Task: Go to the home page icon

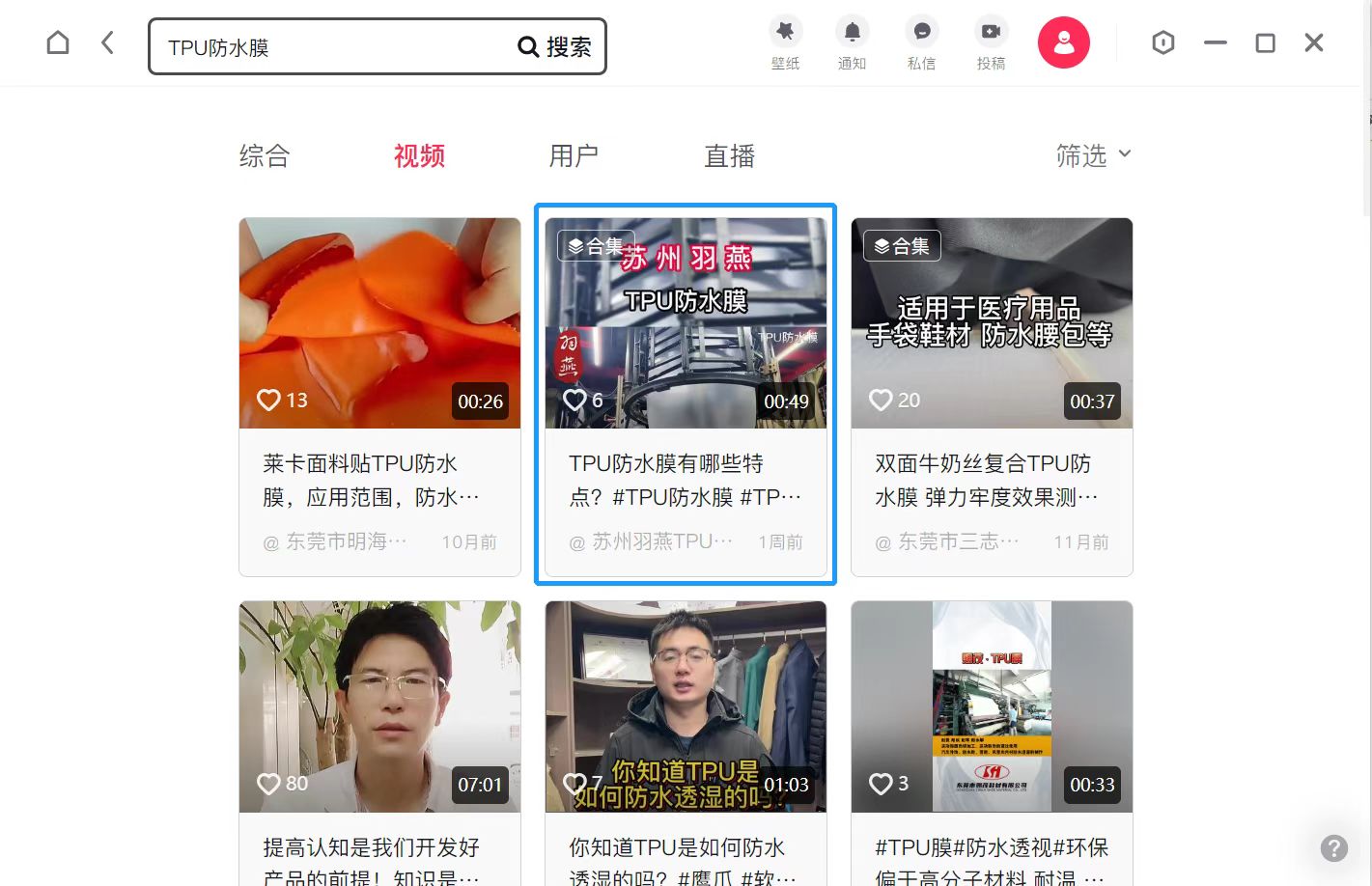Action: (x=58, y=43)
